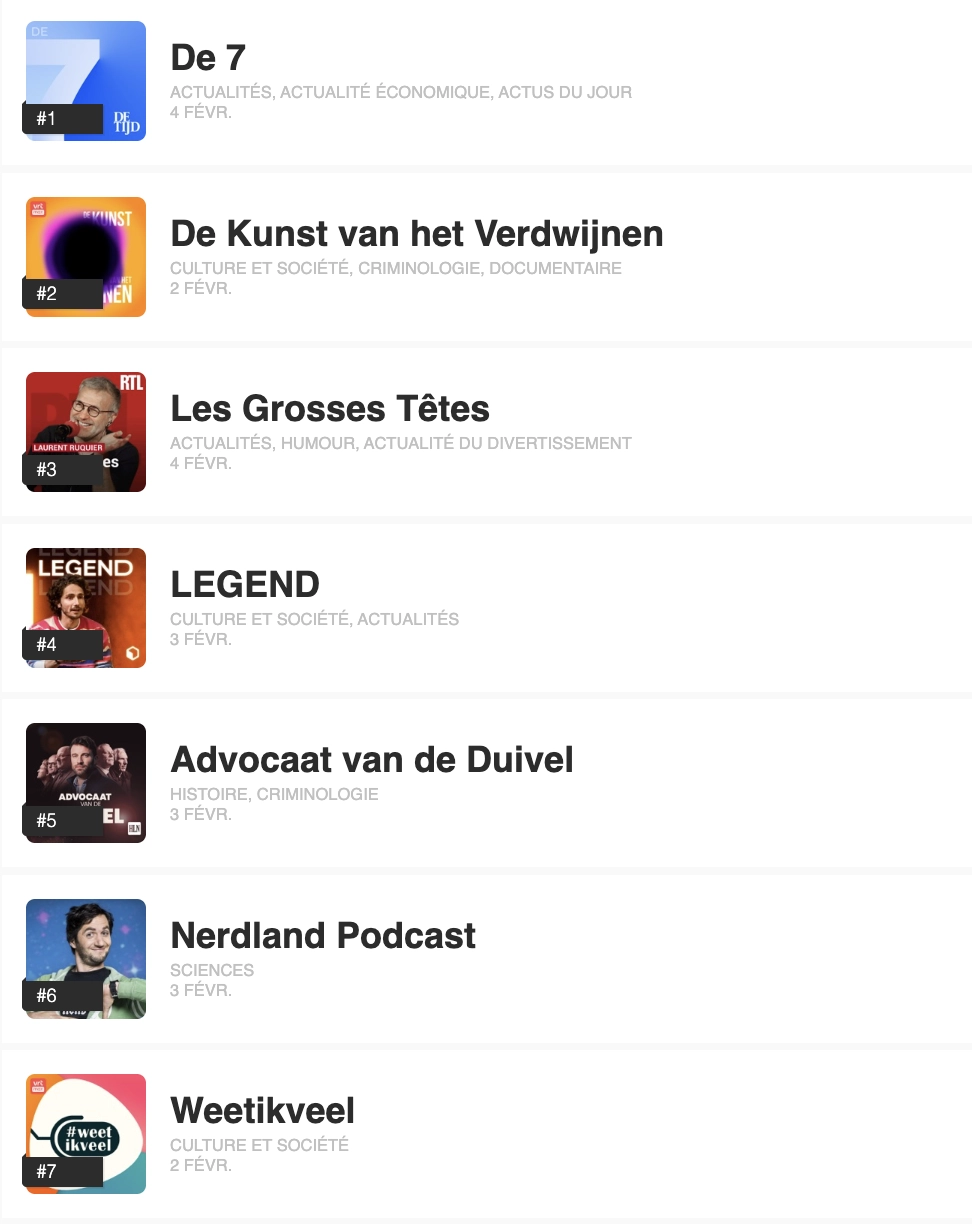Open the De 7 podcast

[208, 58]
